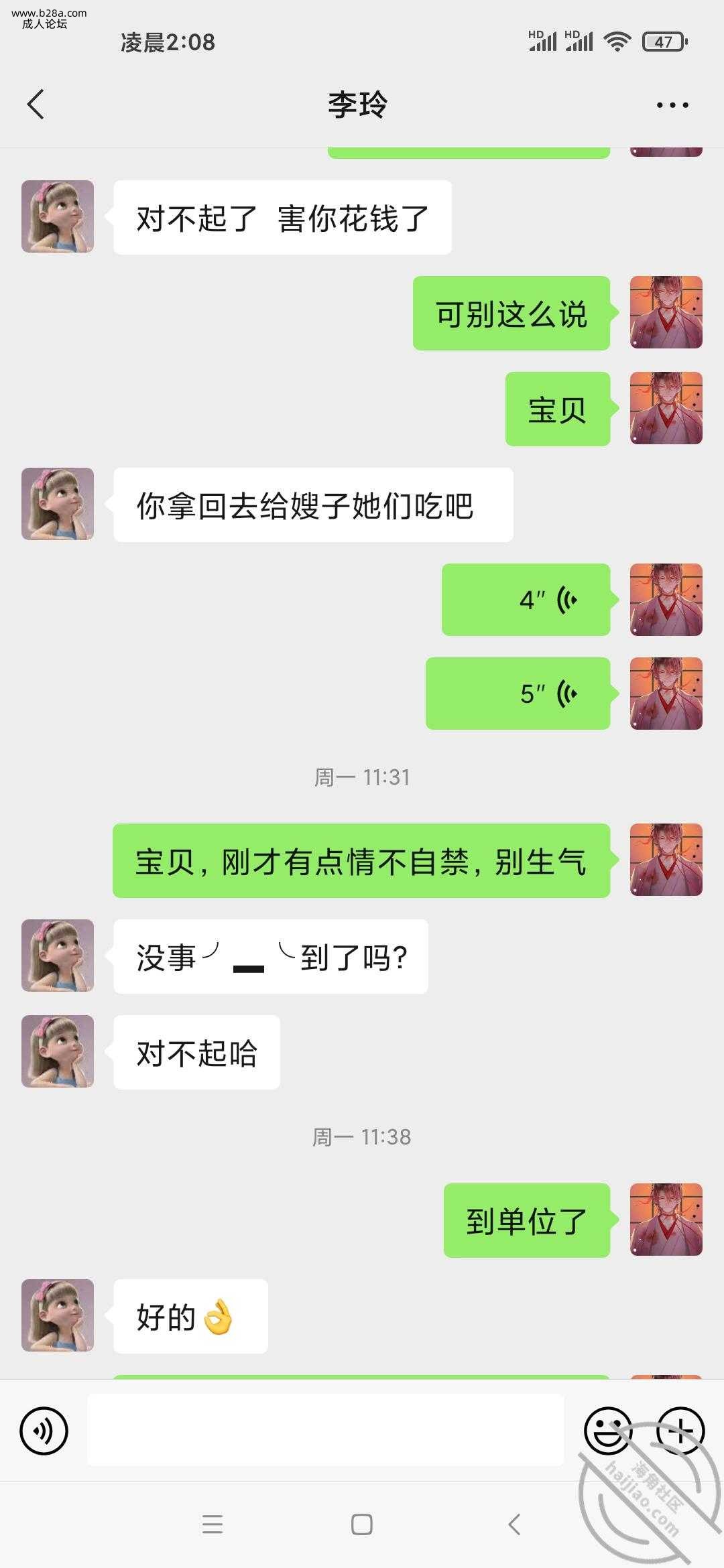724x1568 pixels.
Task: Go to the system home screen
Action: 362,1524
